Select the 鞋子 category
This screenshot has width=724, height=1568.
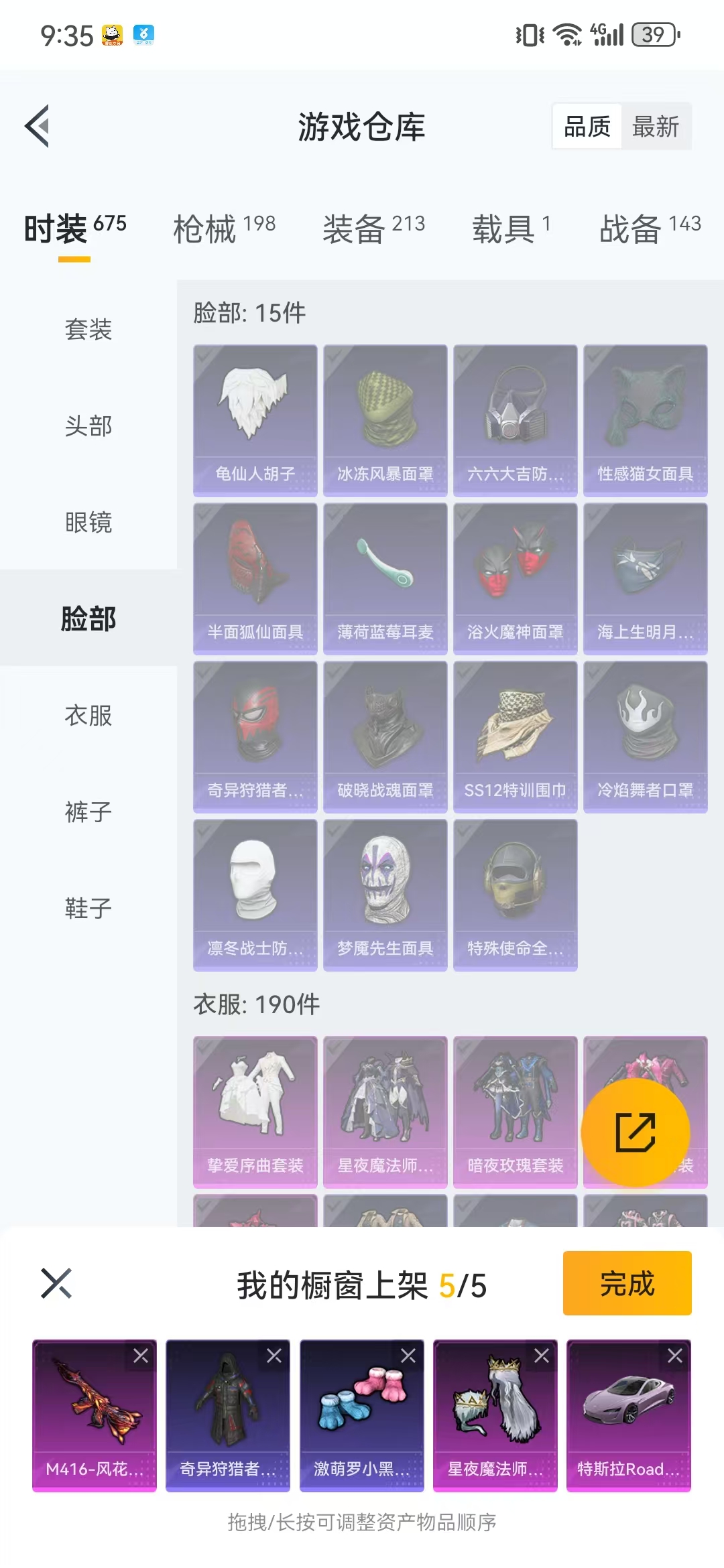(x=88, y=908)
